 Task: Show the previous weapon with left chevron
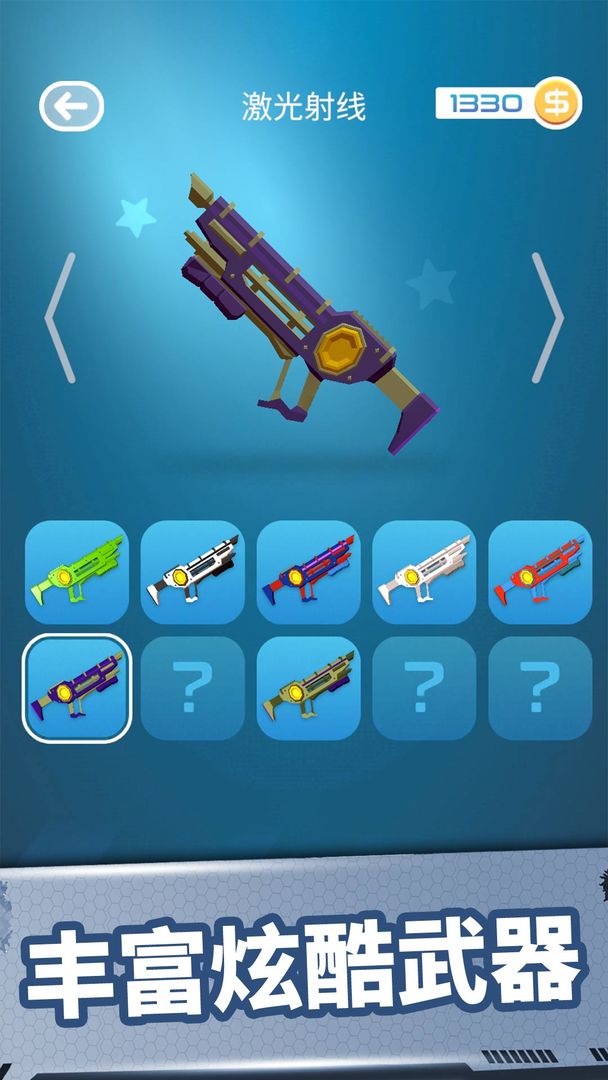(x=60, y=318)
